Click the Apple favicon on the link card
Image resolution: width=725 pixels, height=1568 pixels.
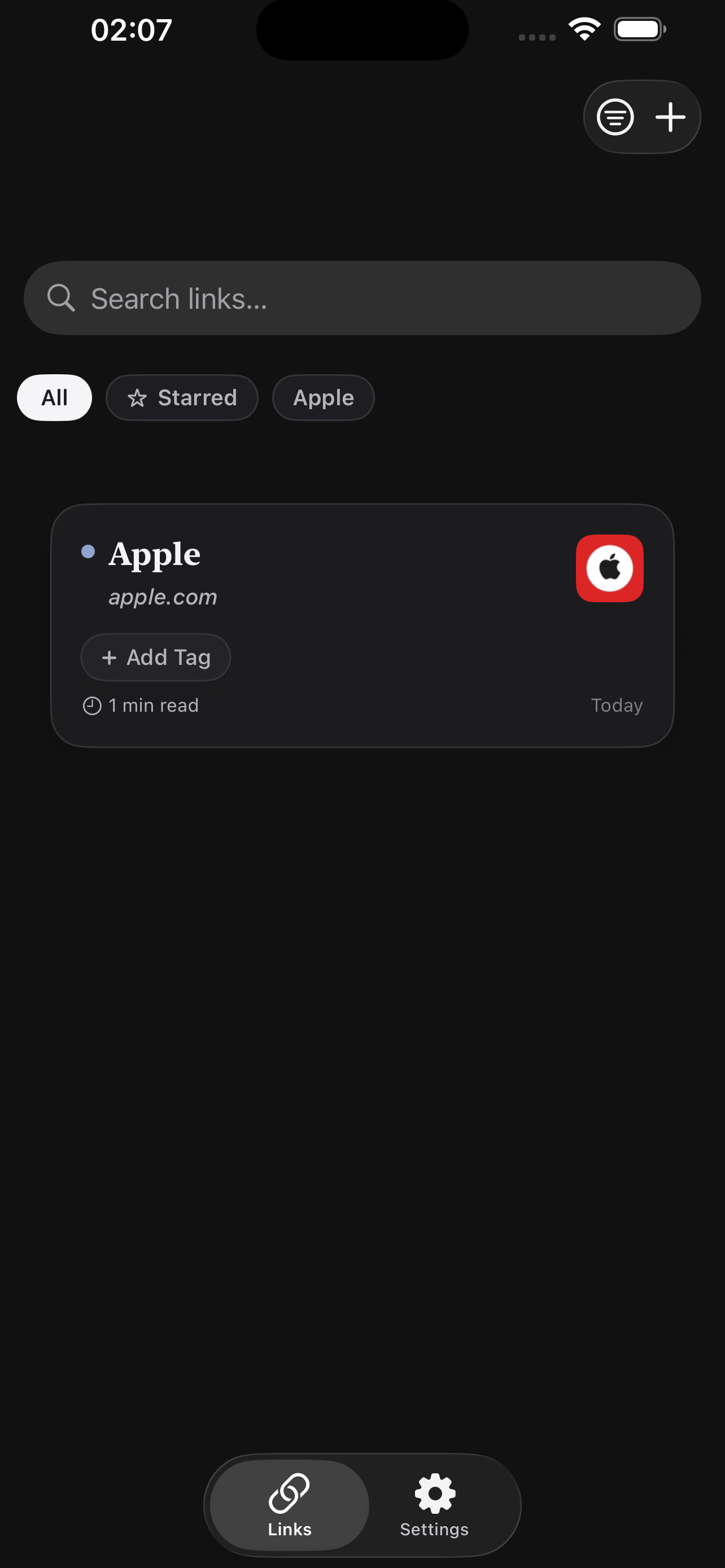[609, 567]
